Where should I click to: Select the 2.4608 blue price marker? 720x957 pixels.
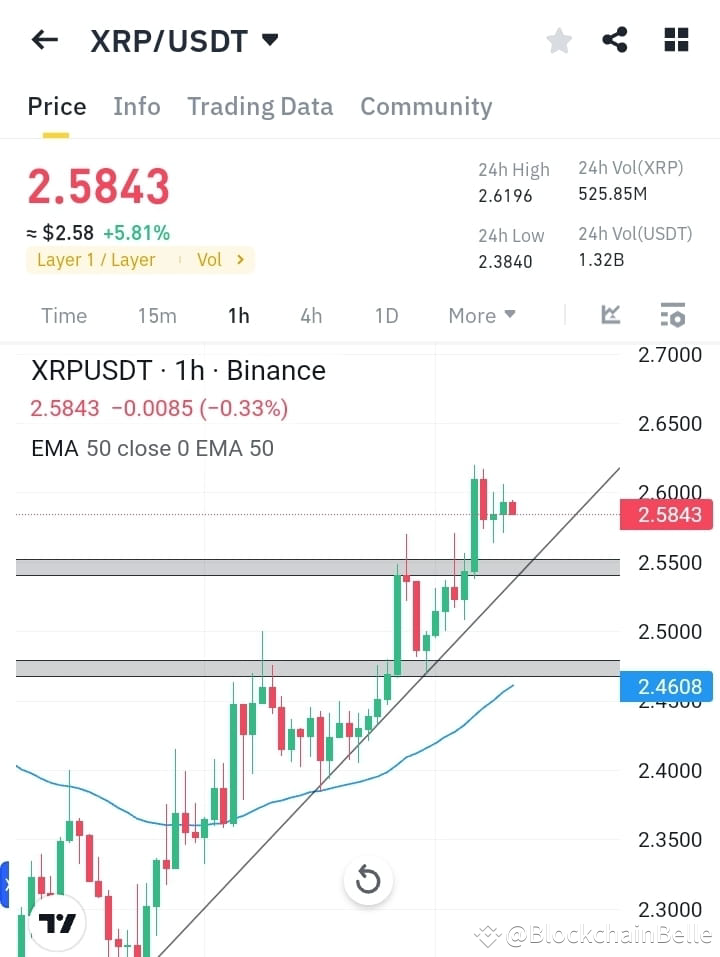coord(666,687)
